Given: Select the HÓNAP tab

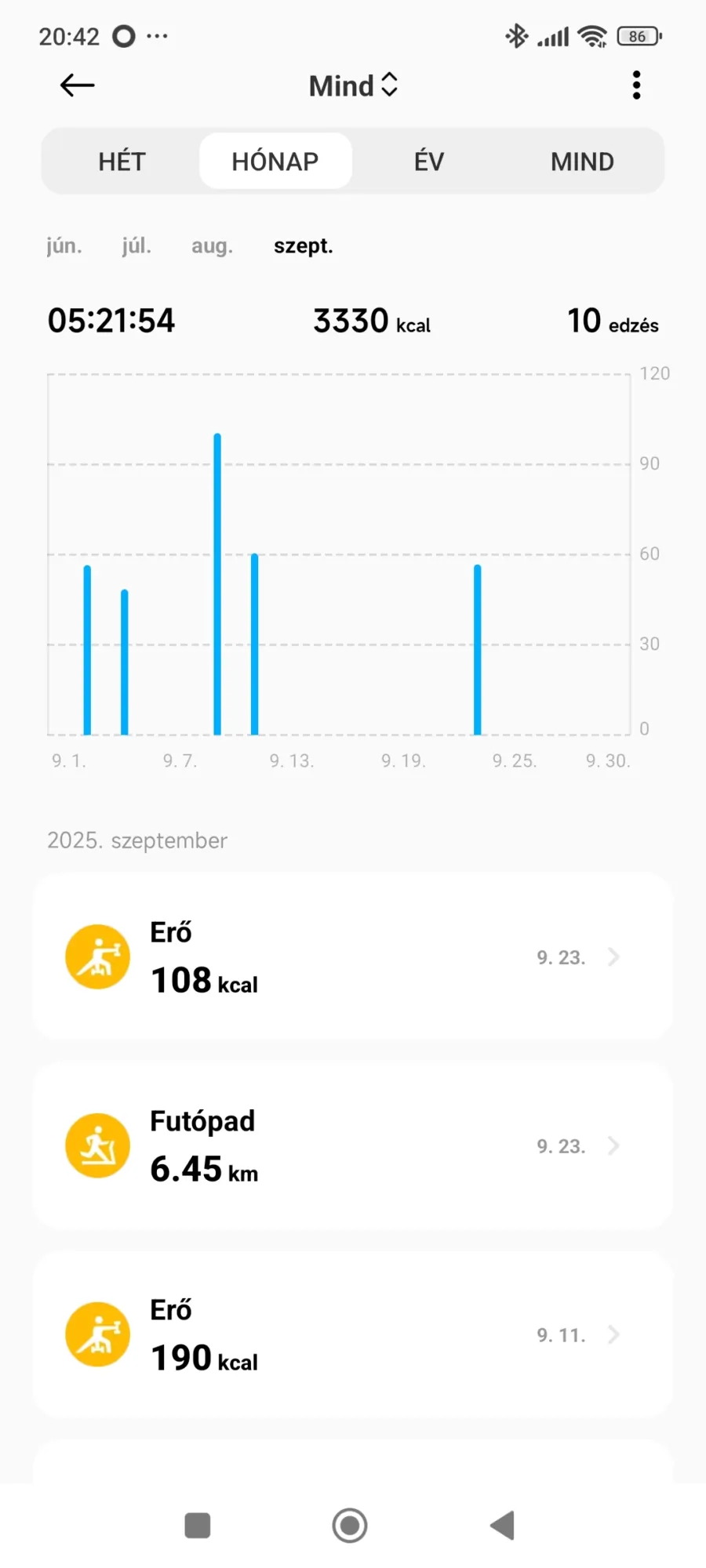Looking at the screenshot, I should point(275,162).
